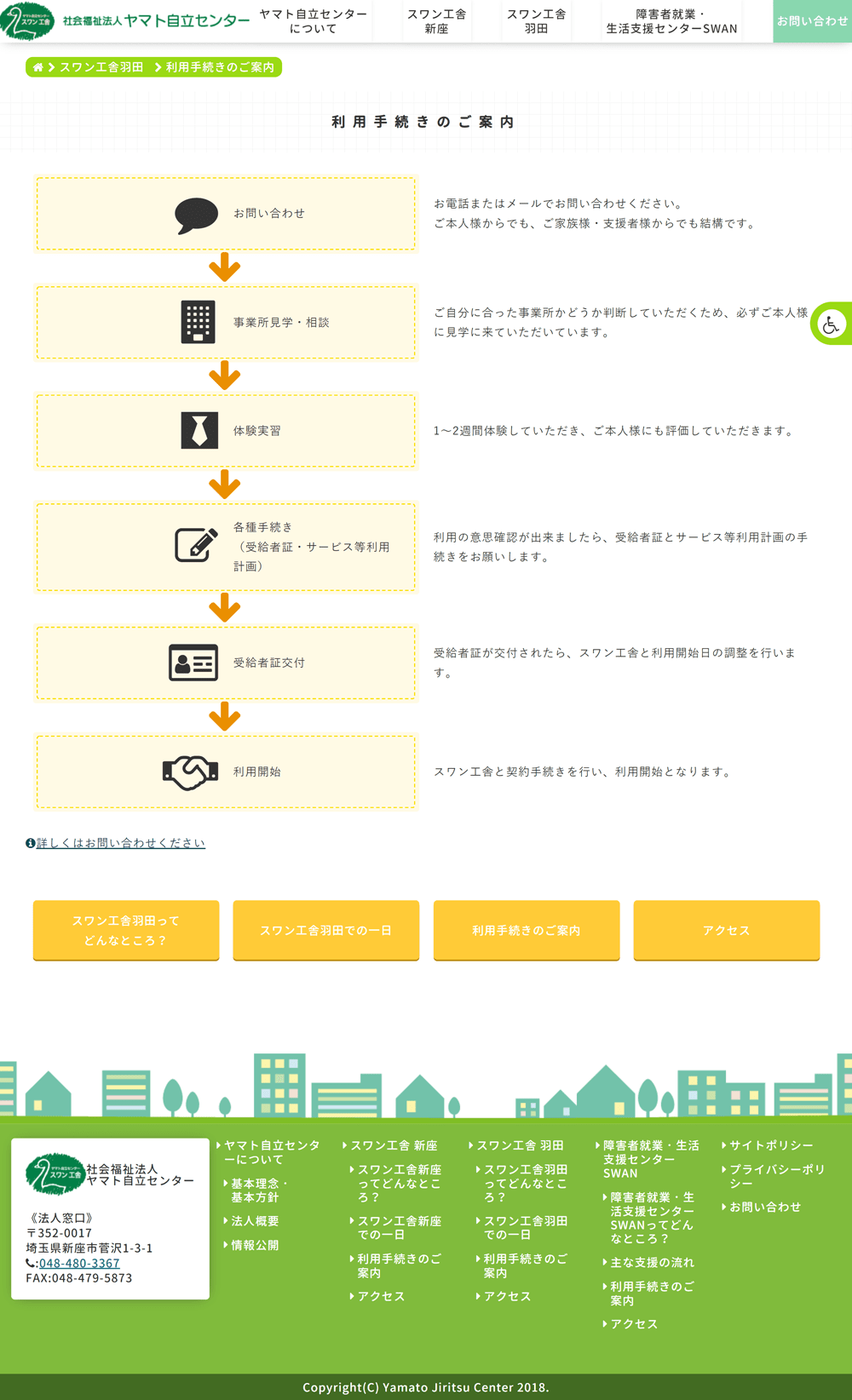
Task: Open ヤマト自立センターについて in top menu
Action: [x=314, y=21]
